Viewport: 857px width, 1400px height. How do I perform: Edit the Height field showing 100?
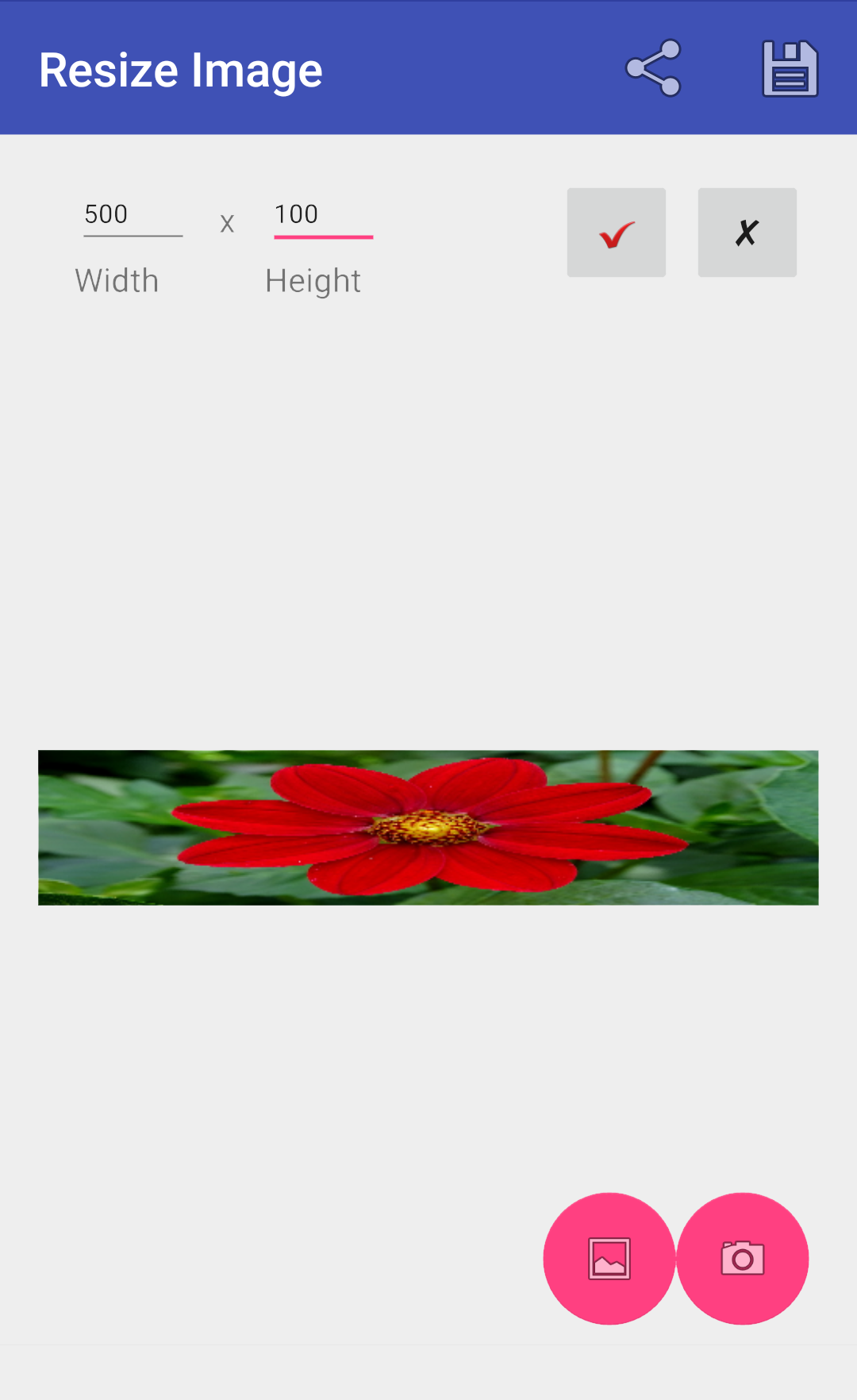(x=323, y=215)
